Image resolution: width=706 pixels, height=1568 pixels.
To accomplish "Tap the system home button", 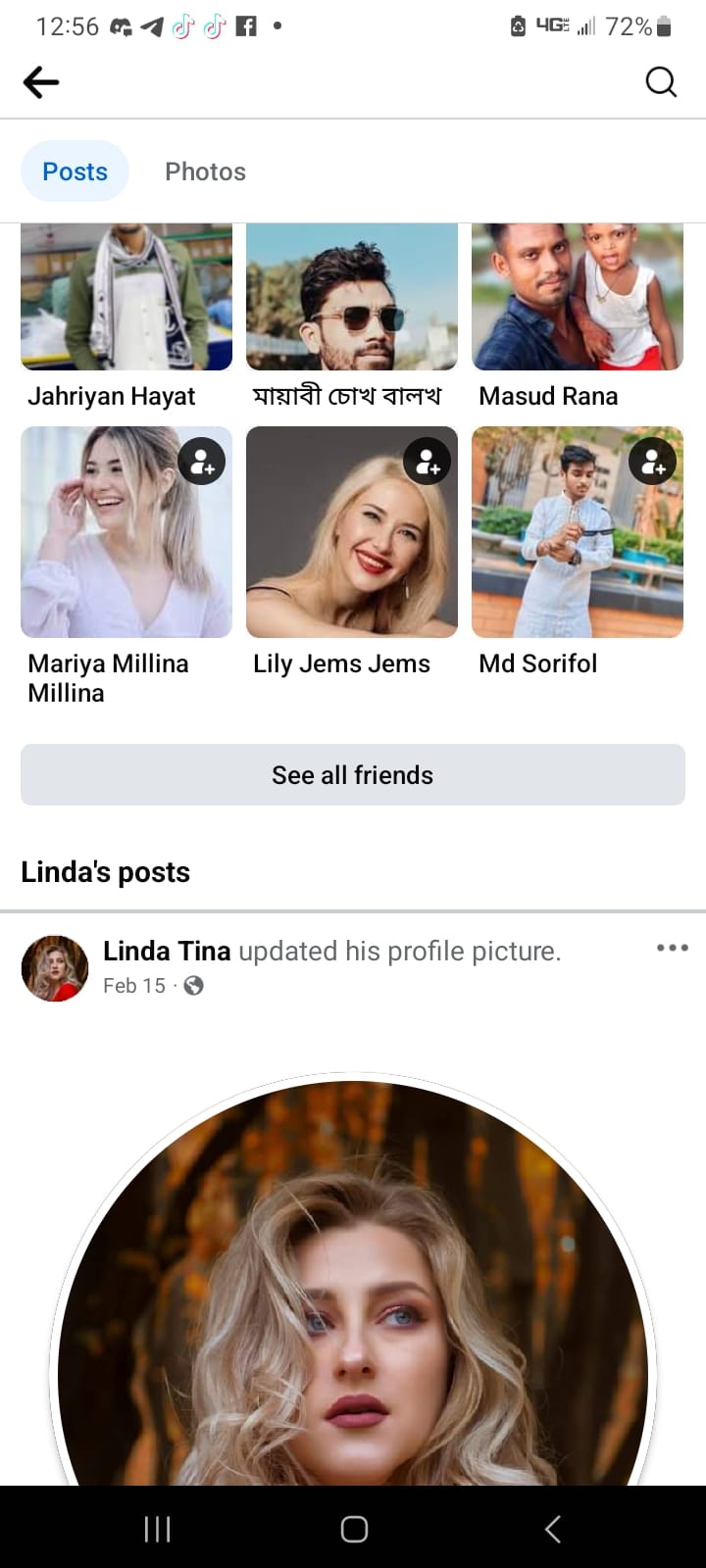I will [x=354, y=1529].
